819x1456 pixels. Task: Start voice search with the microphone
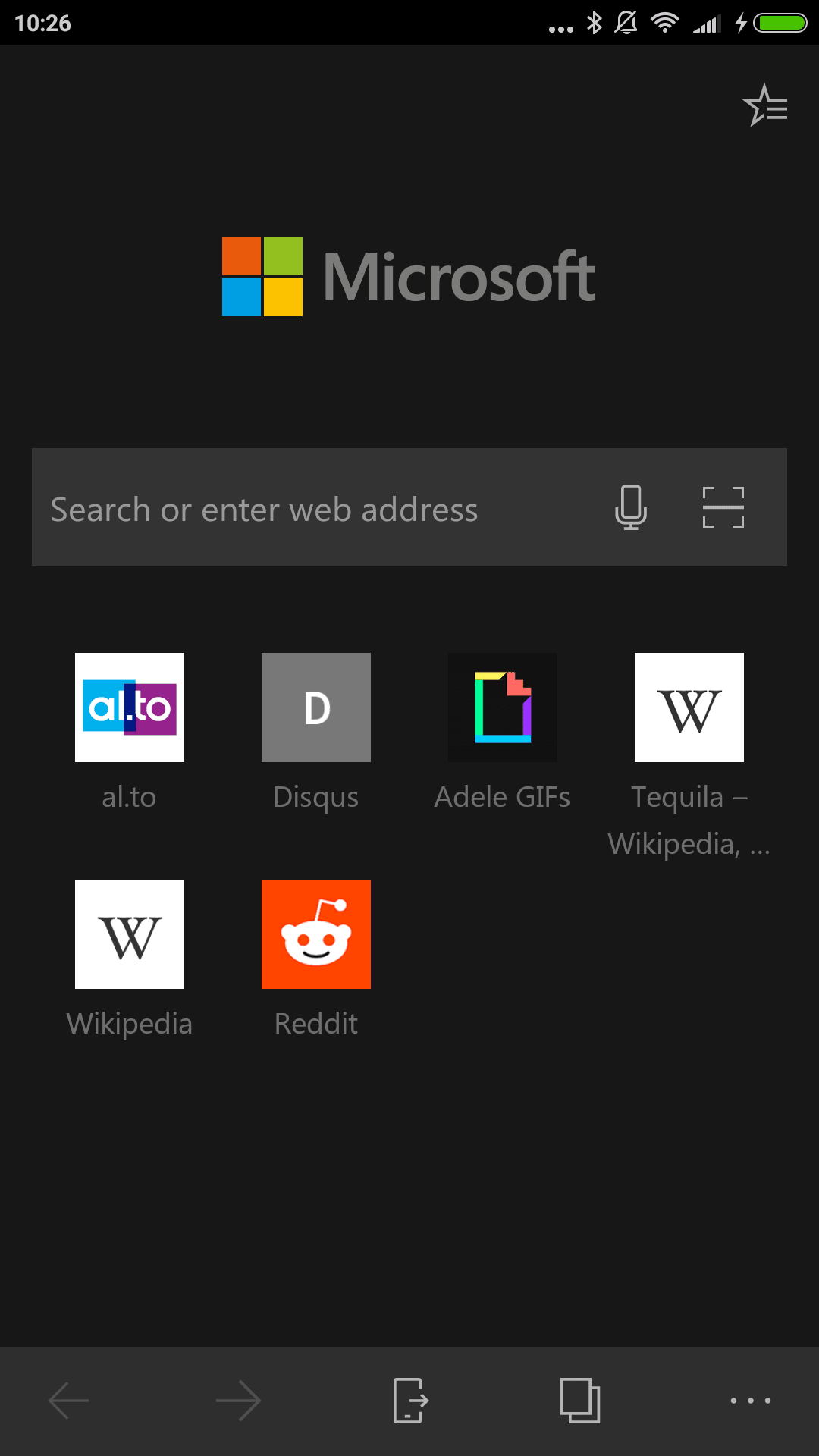coord(631,507)
